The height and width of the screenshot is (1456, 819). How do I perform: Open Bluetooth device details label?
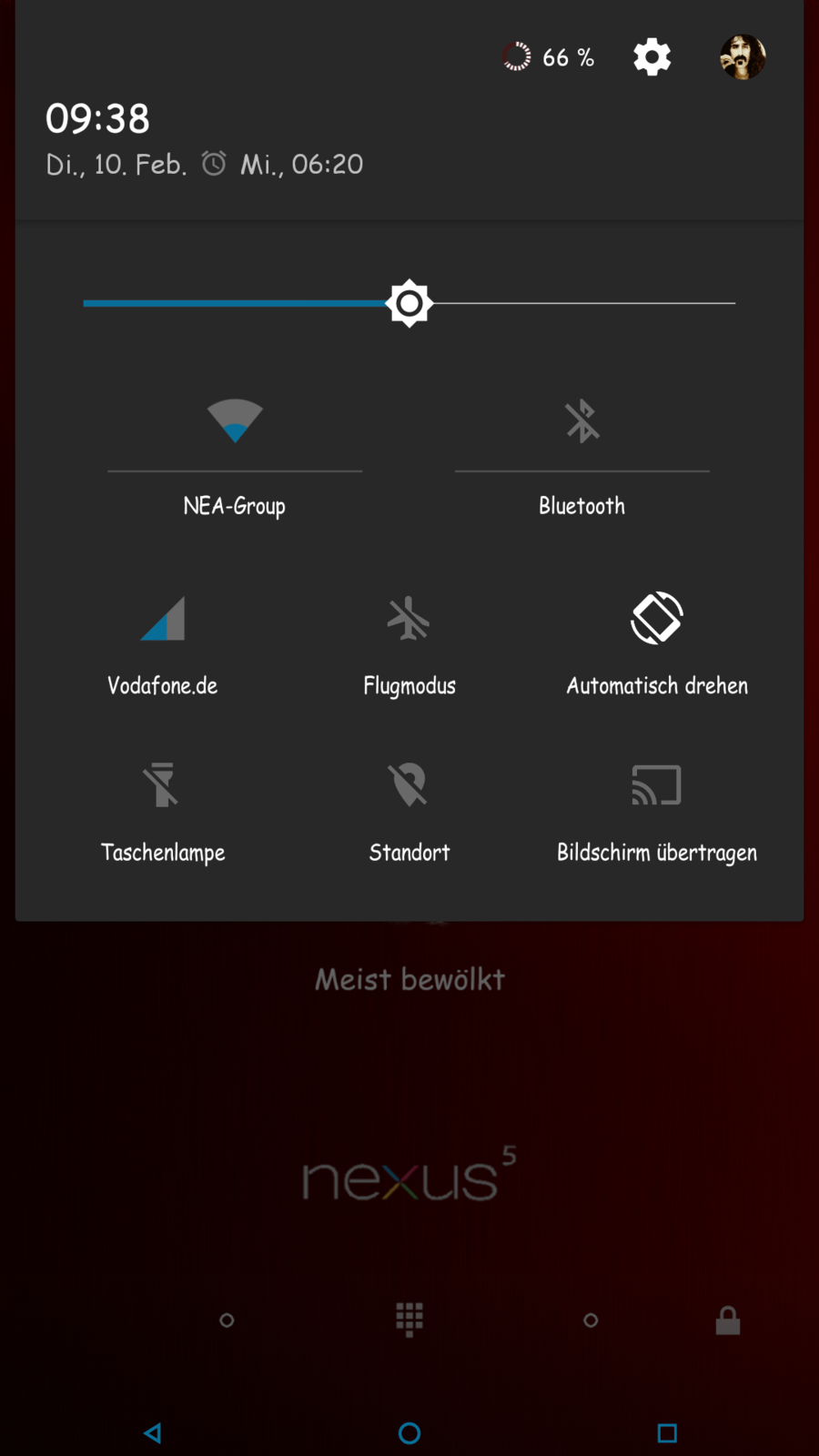pos(582,506)
